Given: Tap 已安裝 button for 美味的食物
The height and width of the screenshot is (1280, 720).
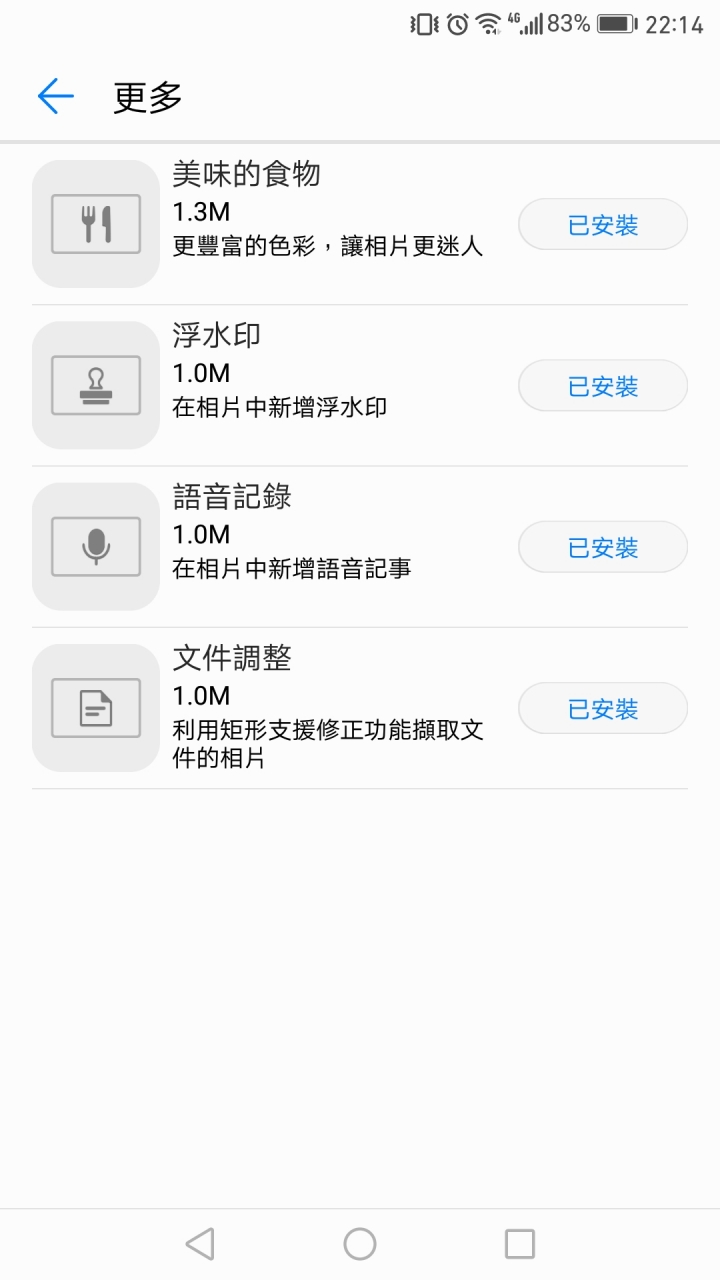Looking at the screenshot, I should coord(603,225).
